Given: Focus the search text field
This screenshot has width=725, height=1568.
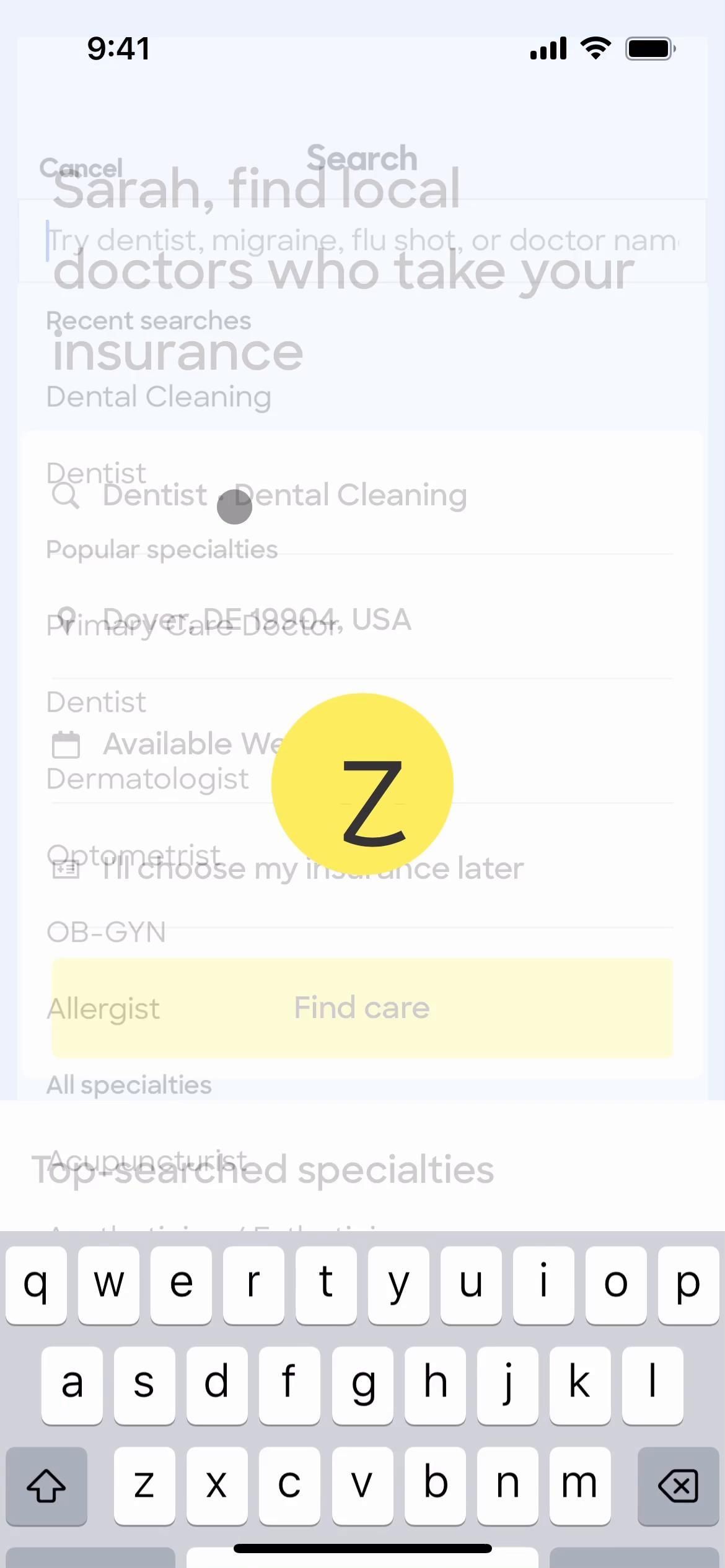Looking at the screenshot, I should [x=362, y=240].
